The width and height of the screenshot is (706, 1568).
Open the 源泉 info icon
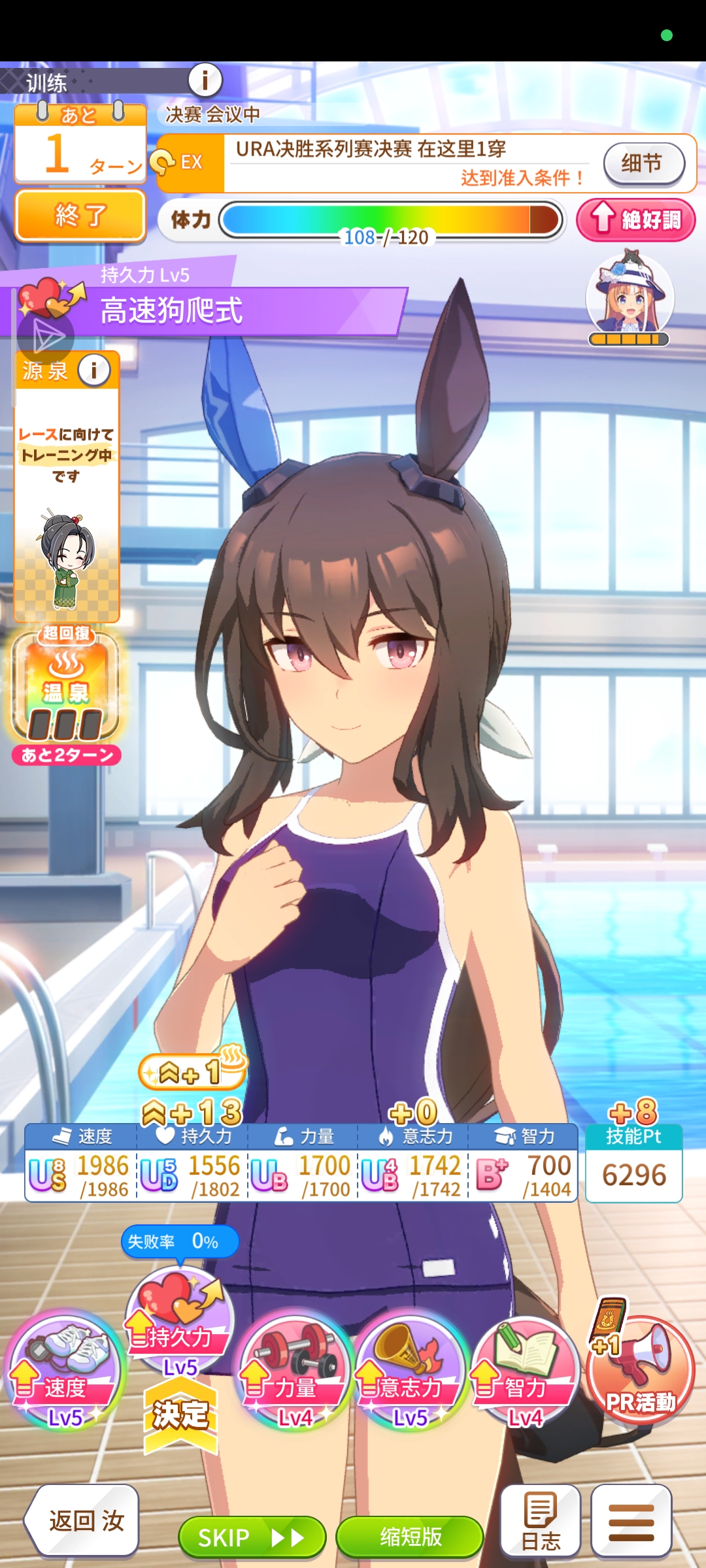click(x=93, y=370)
